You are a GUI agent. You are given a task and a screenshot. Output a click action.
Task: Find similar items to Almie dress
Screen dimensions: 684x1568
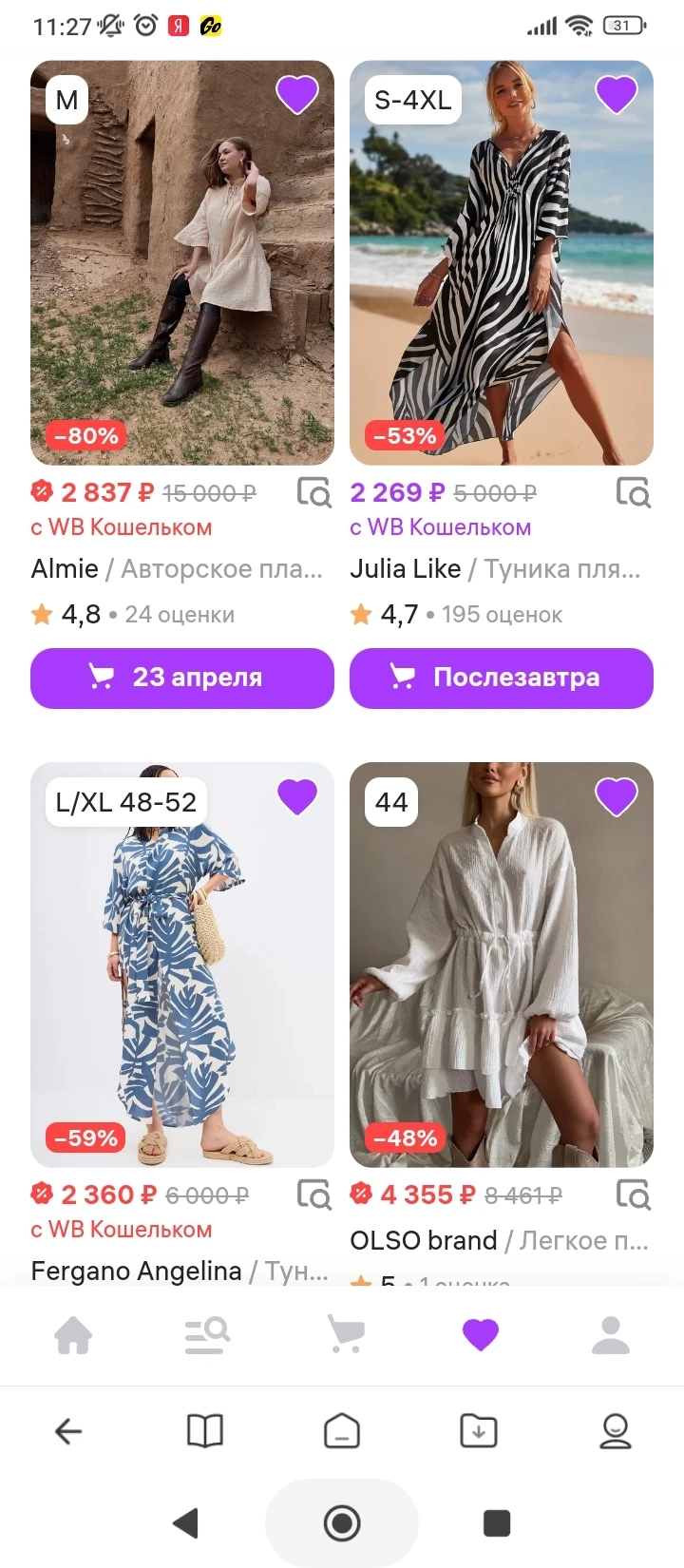coord(313,492)
